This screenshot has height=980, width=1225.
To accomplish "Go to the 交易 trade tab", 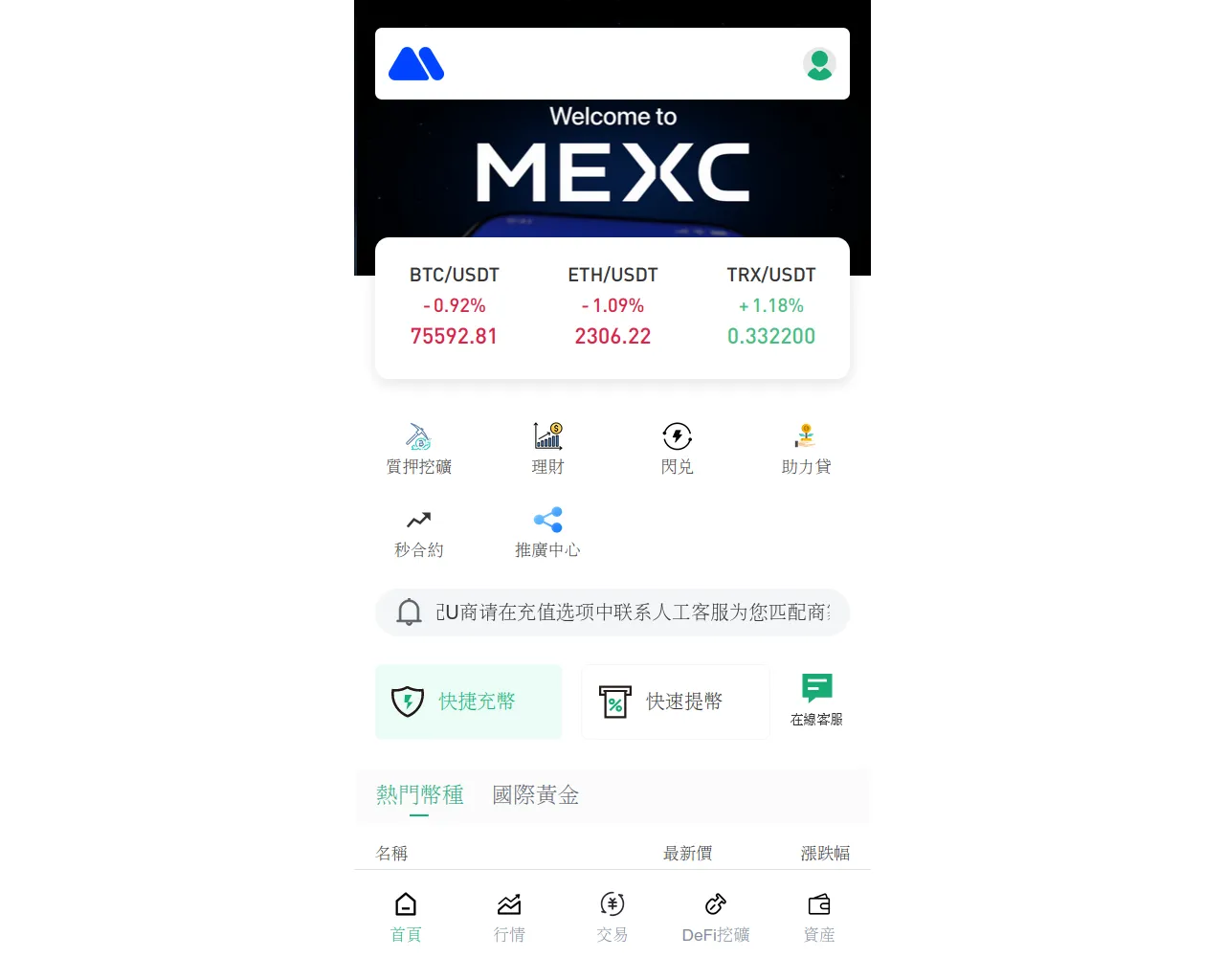I will point(612,917).
